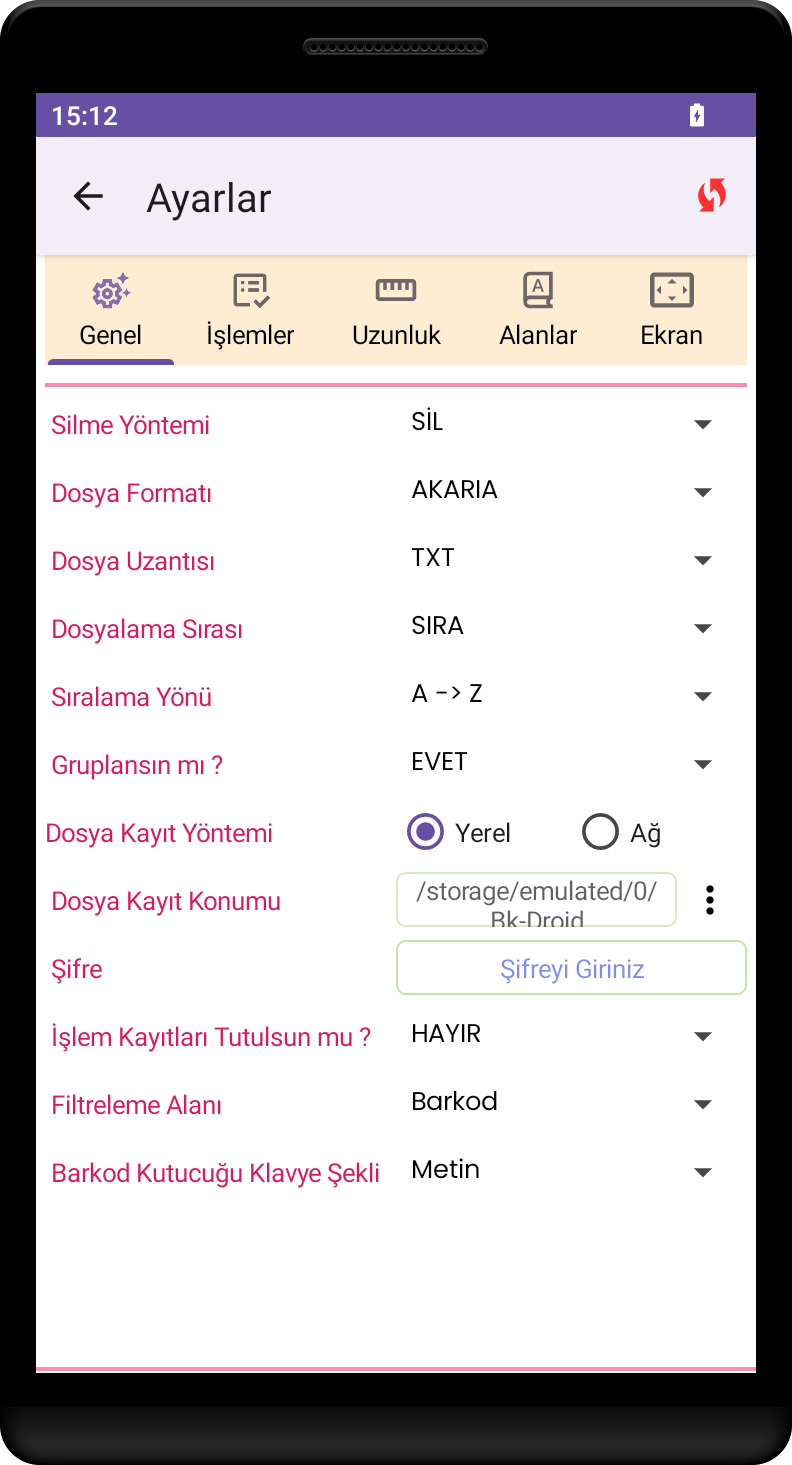The image size is (792, 1465).
Task: Select the Yerel radio button
Action: coord(426,832)
